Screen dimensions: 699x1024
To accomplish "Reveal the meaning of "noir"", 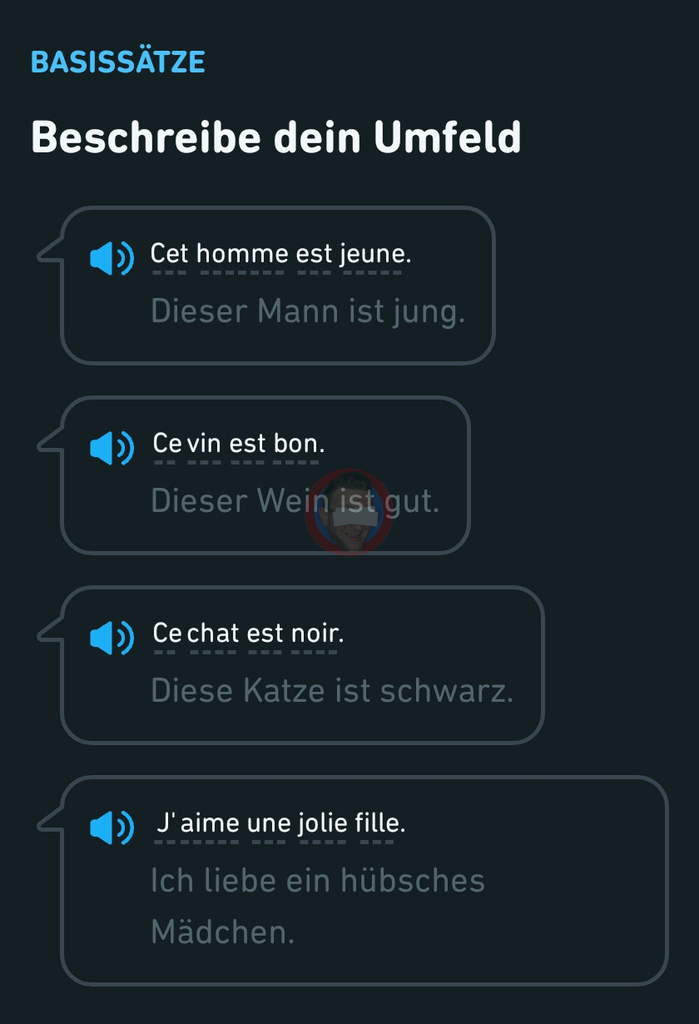I will pyautogui.click(x=315, y=633).
